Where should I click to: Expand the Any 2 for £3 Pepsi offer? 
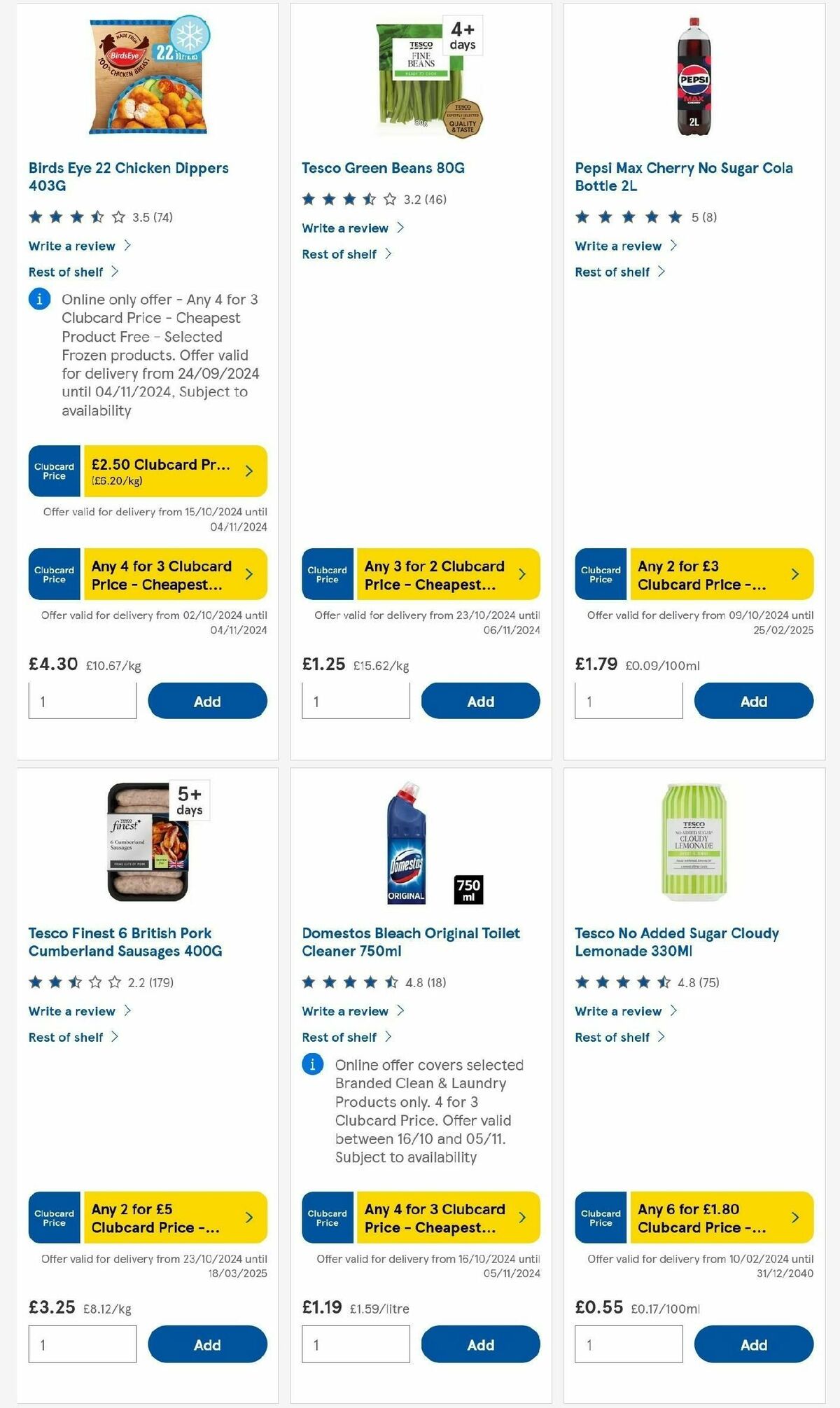pyautogui.click(x=794, y=573)
